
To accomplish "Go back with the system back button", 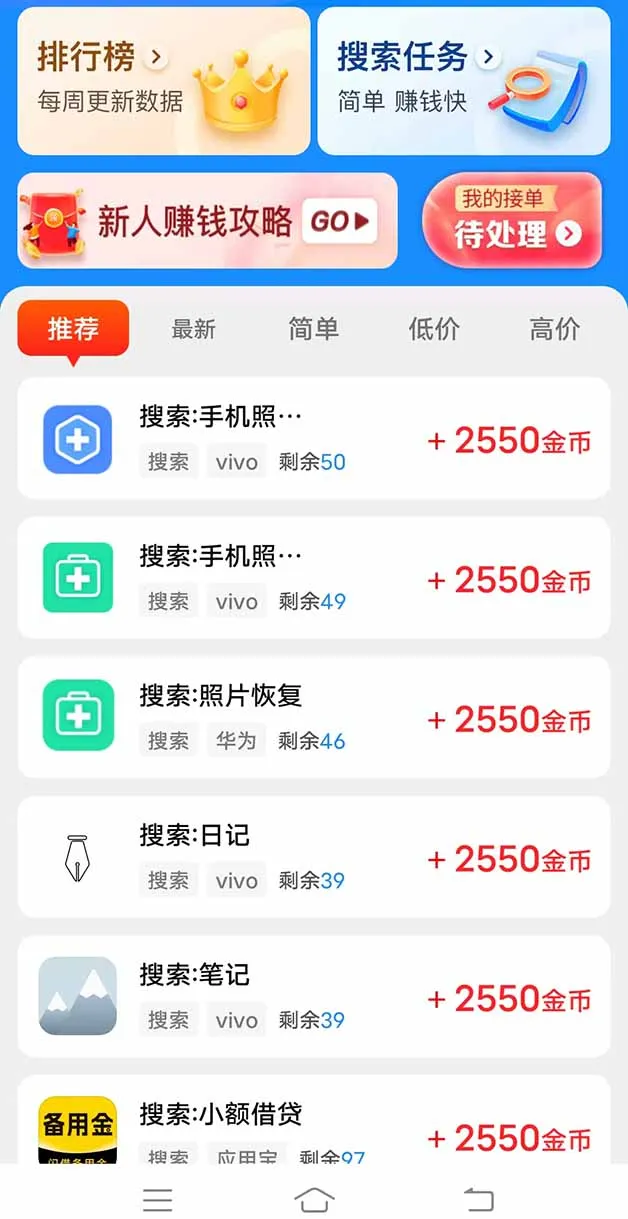I will [x=479, y=1199].
